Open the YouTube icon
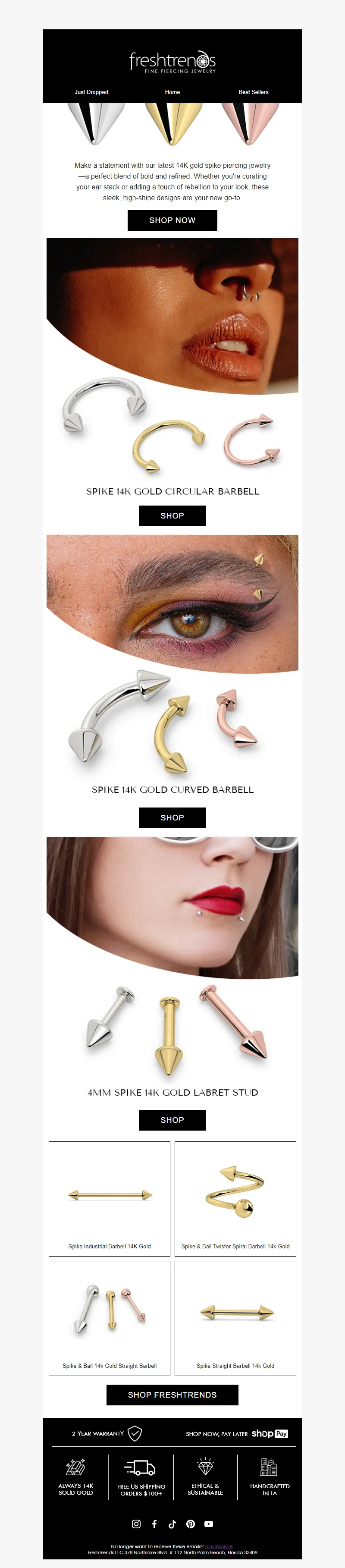The height and width of the screenshot is (1568, 345). point(209,1524)
